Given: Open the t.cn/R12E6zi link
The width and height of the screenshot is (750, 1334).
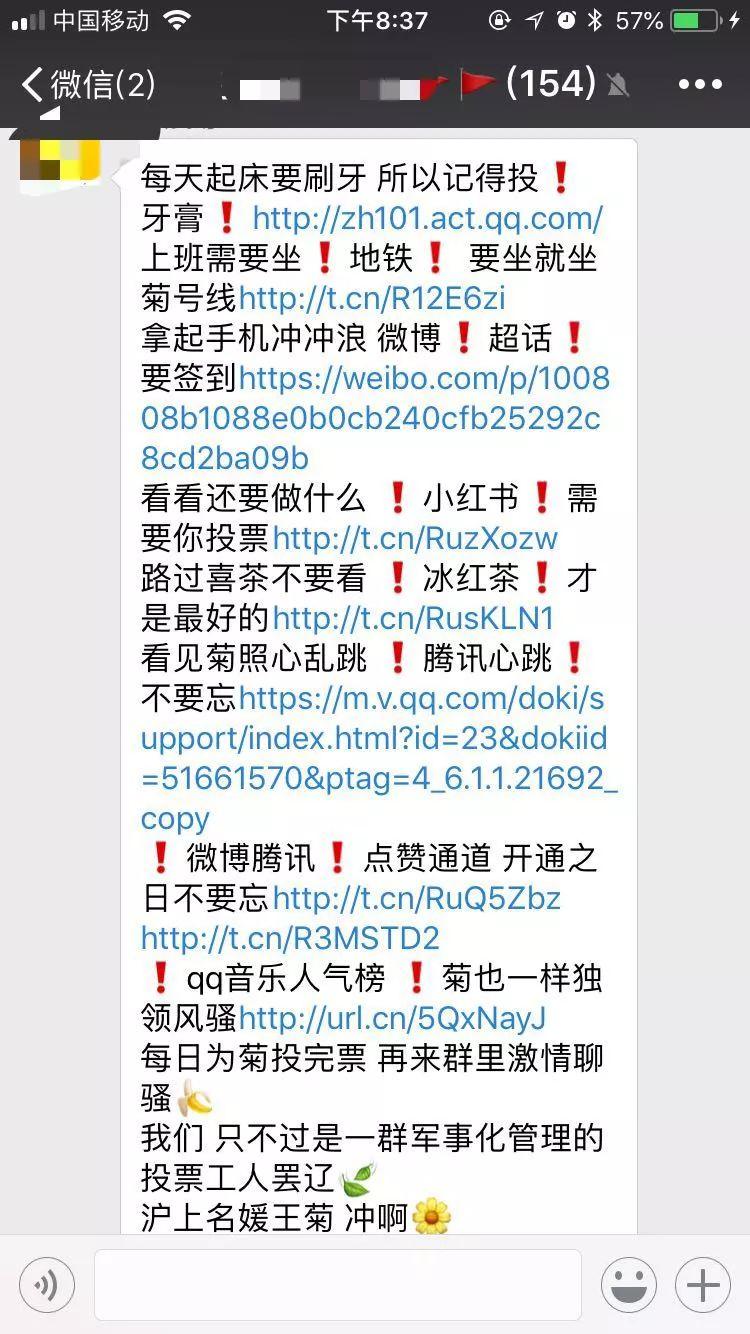Looking at the screenshot, I should pos(371,298).
